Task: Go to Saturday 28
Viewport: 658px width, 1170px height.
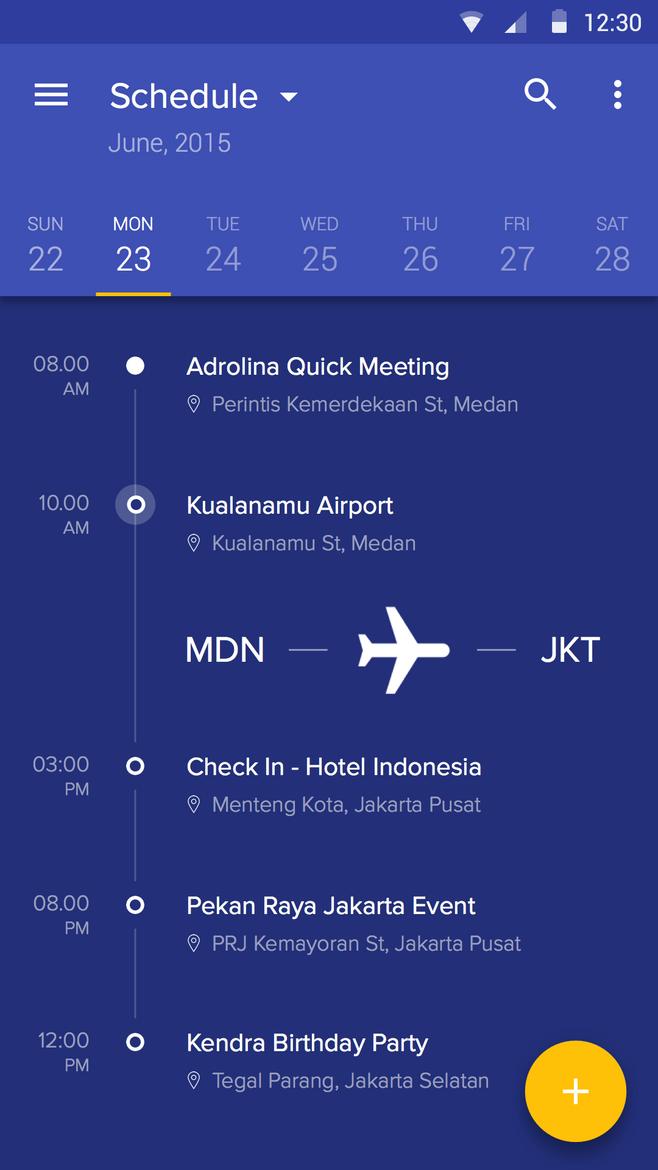Action: point(612,245)
